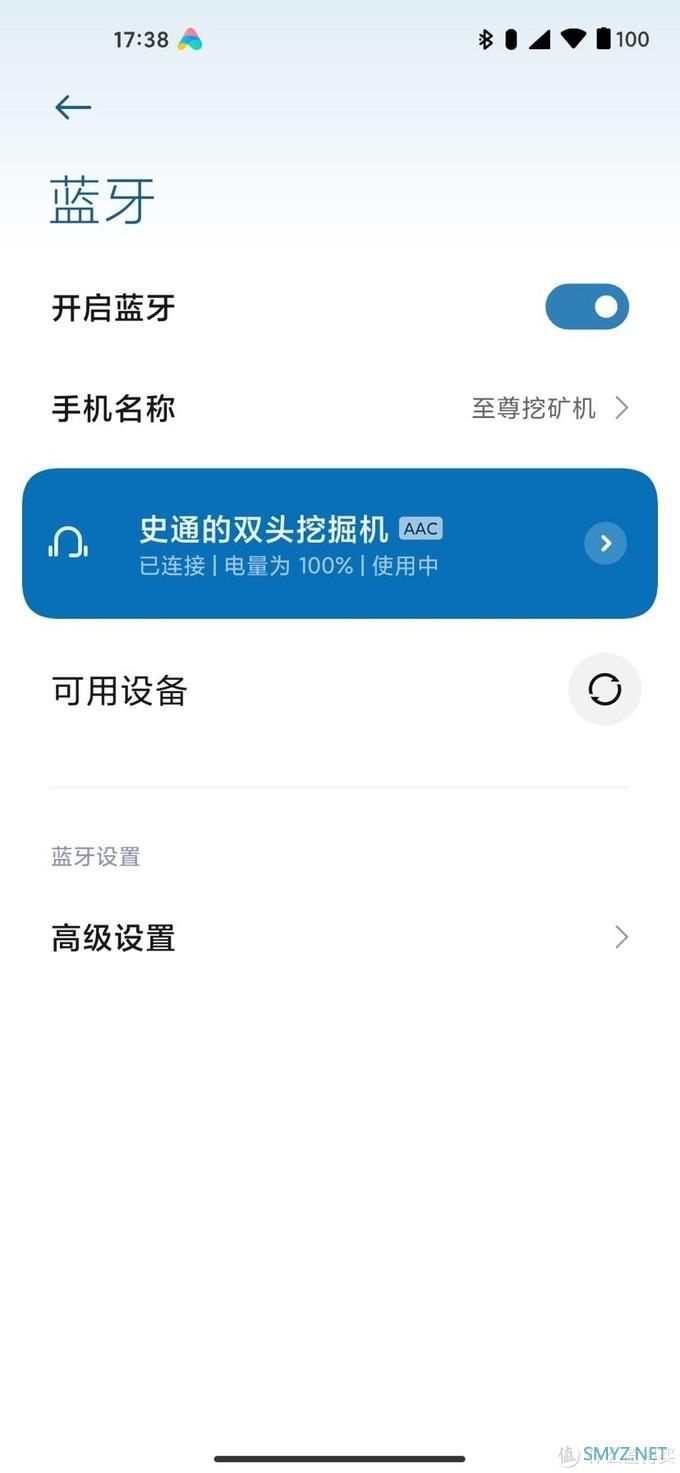The image size is (680, 1473).
Task: Open details arrow for 史通的双头挖掘机
Action: point(605,543)
